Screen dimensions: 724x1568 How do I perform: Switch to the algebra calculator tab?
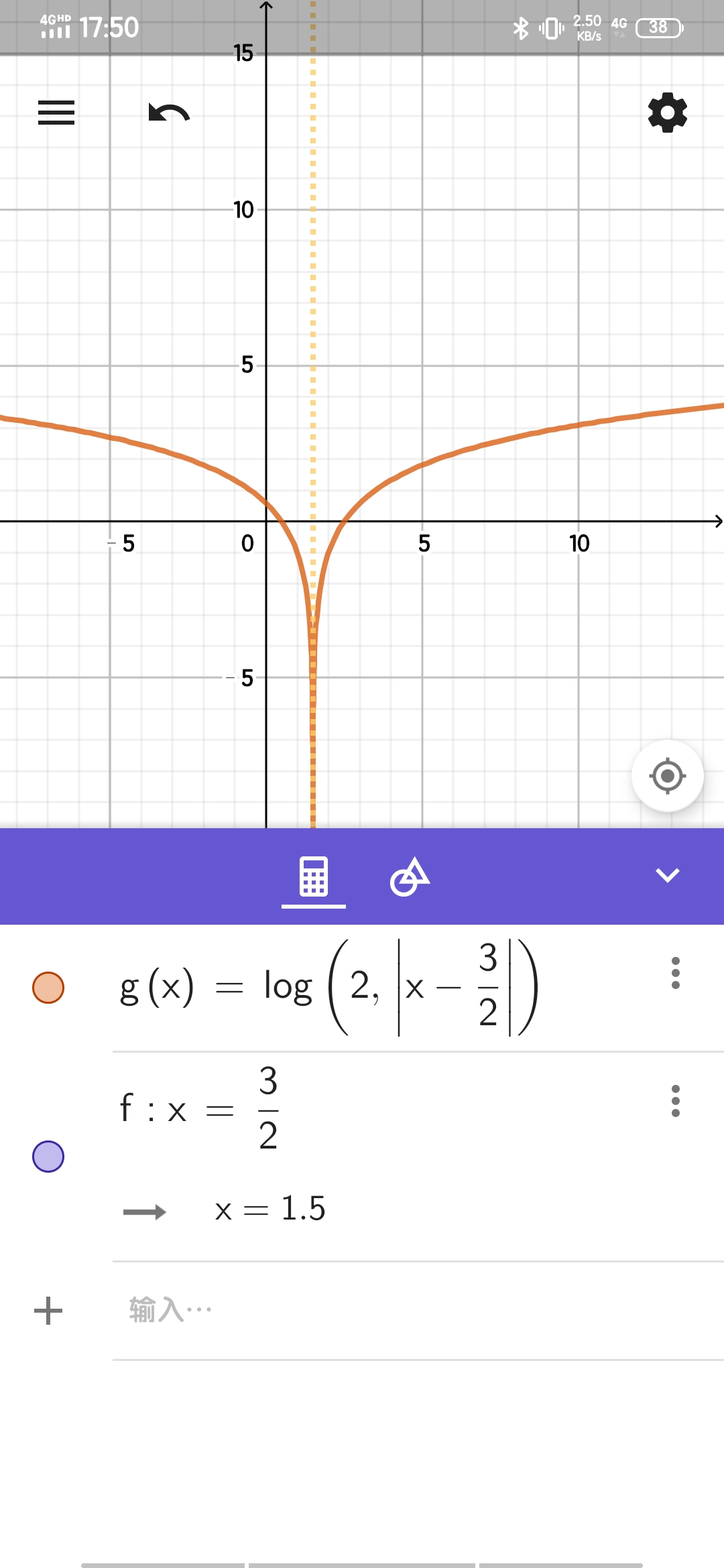(x=314, y=876)
